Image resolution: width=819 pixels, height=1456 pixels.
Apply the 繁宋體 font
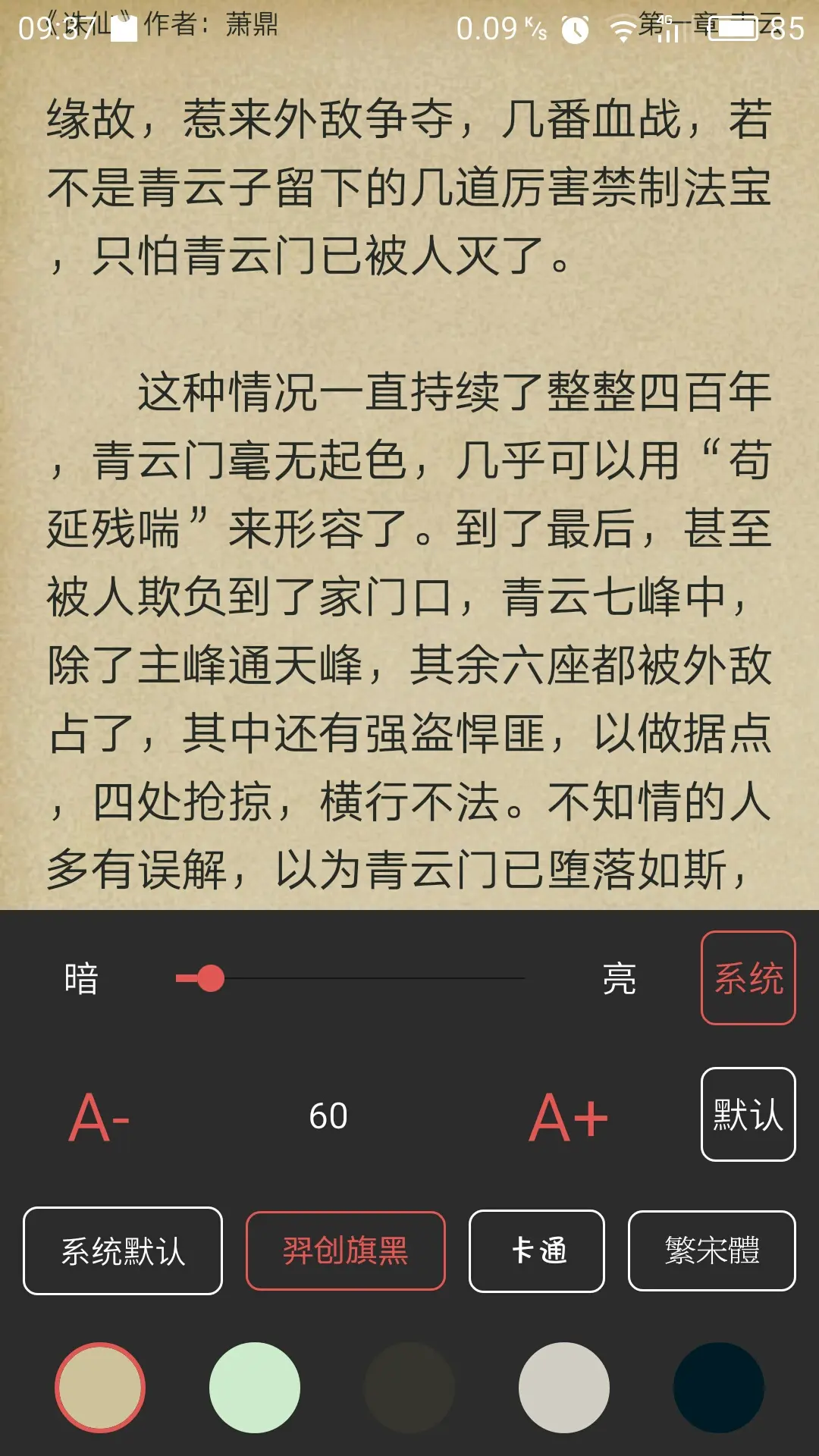pos(711,1250)
